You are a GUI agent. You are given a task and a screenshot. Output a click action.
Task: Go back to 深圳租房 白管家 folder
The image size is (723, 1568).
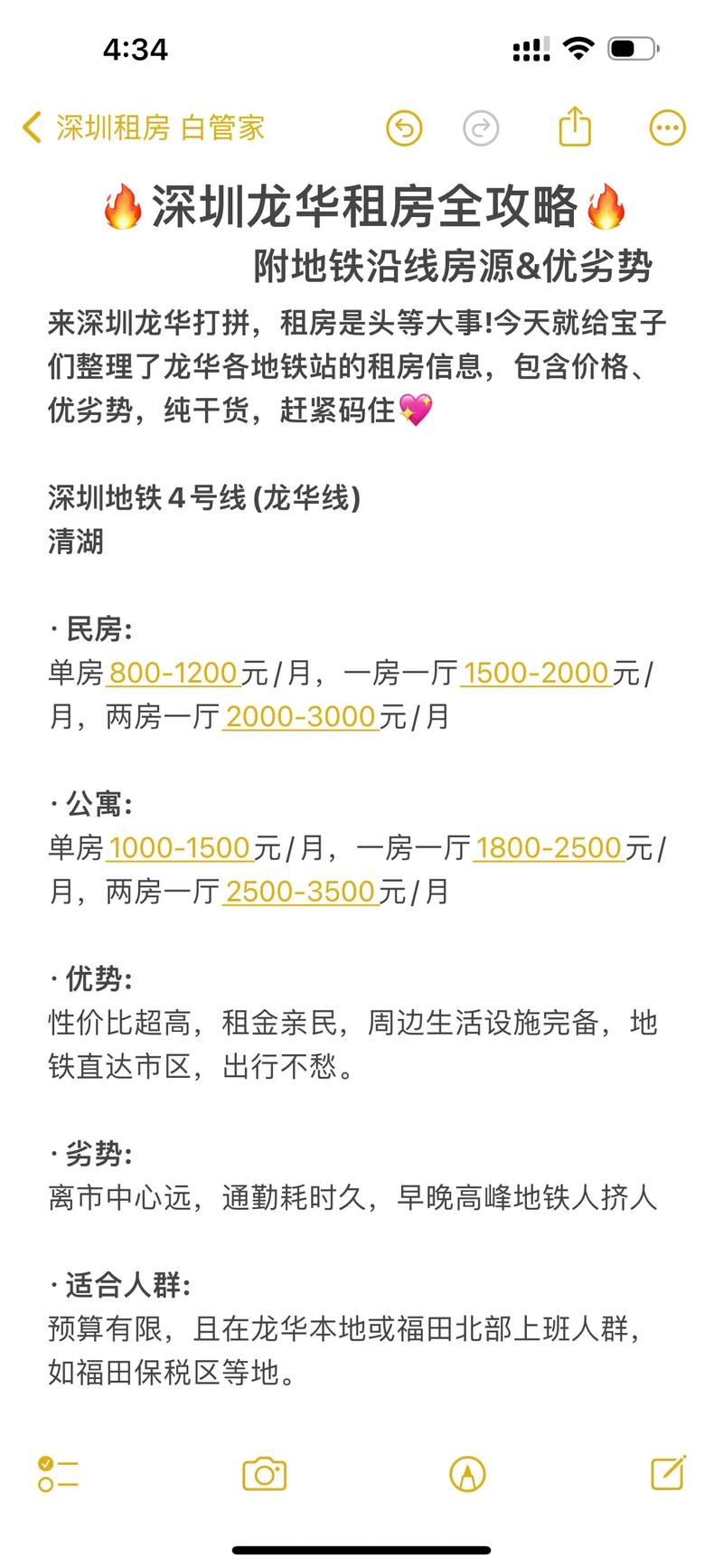(145, 128)
